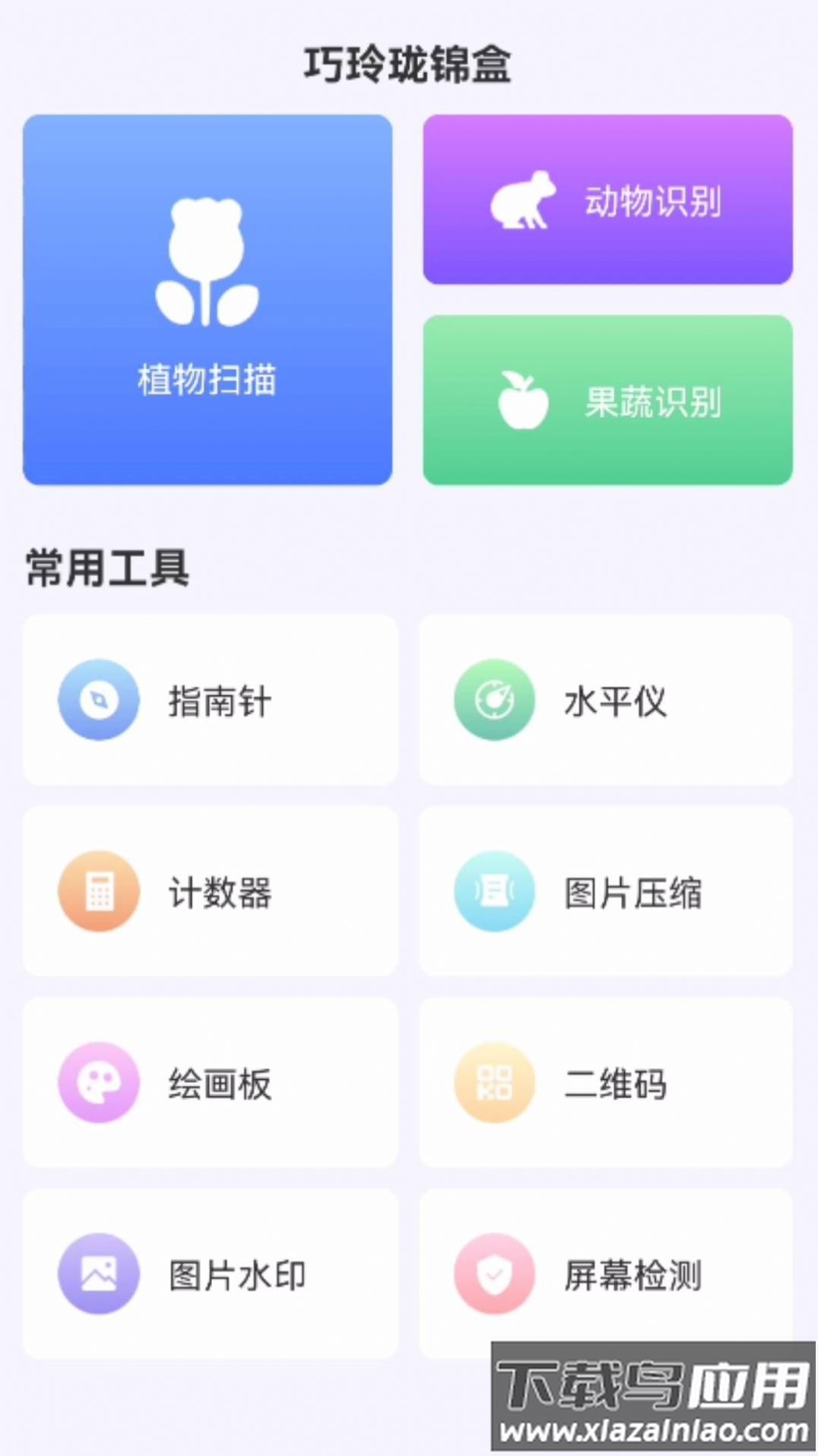Open the 植物扫描 plant scanning feature
Image resolution: width=818 pixels, height=1456 pixels.
pyautogui.click(x=207, y=298)
